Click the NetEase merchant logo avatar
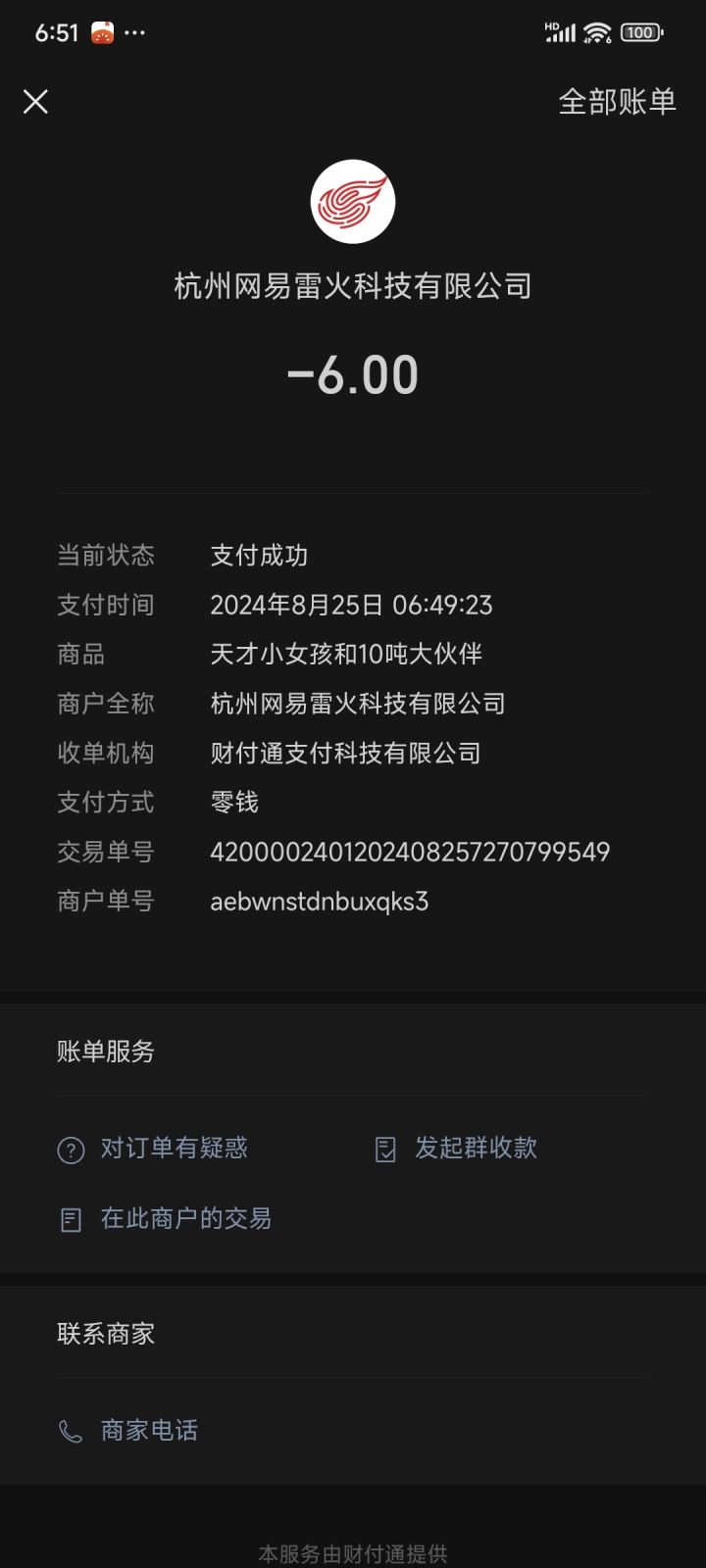 tap(352, 200)
